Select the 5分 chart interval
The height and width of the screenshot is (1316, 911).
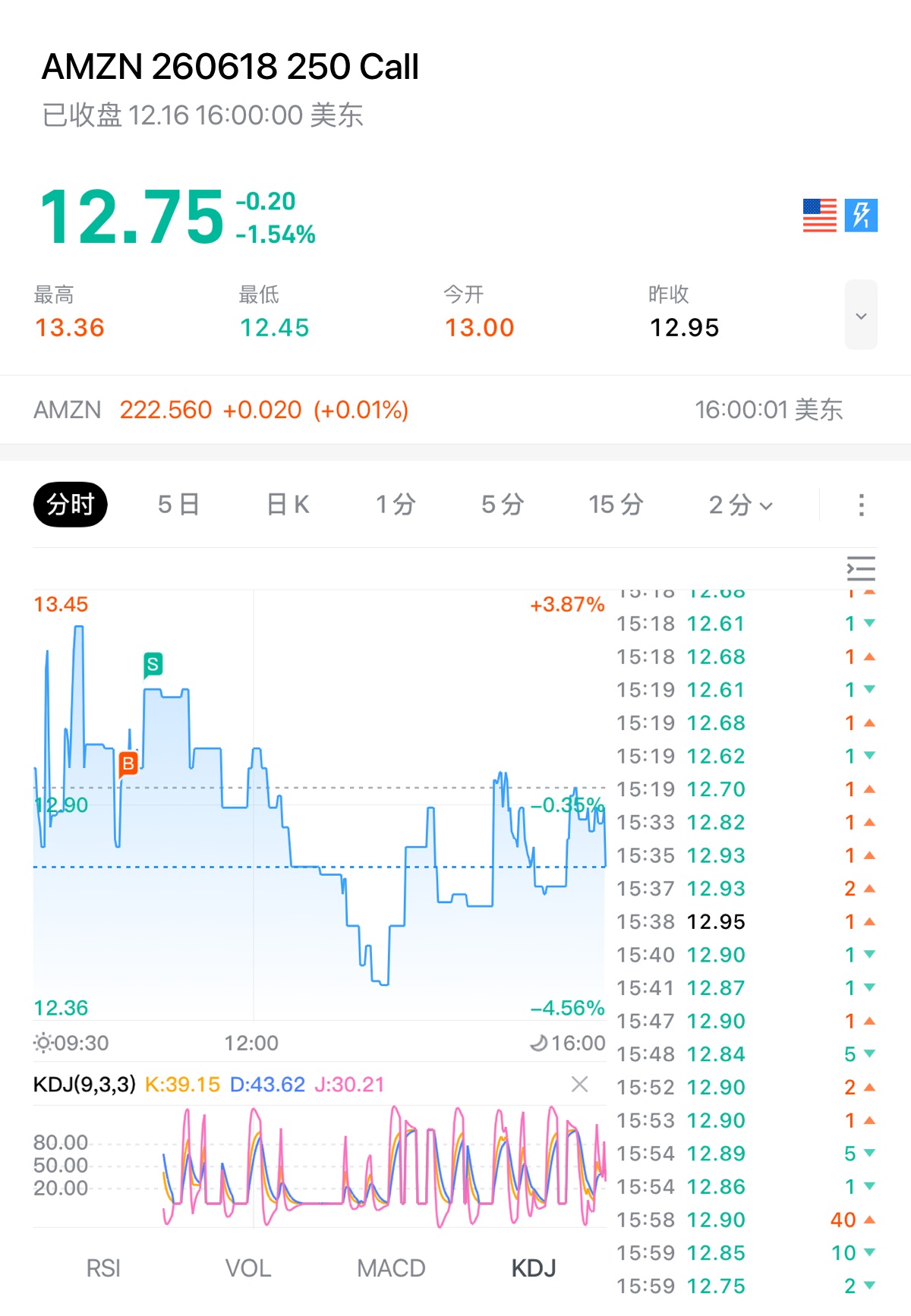[503, 505]
